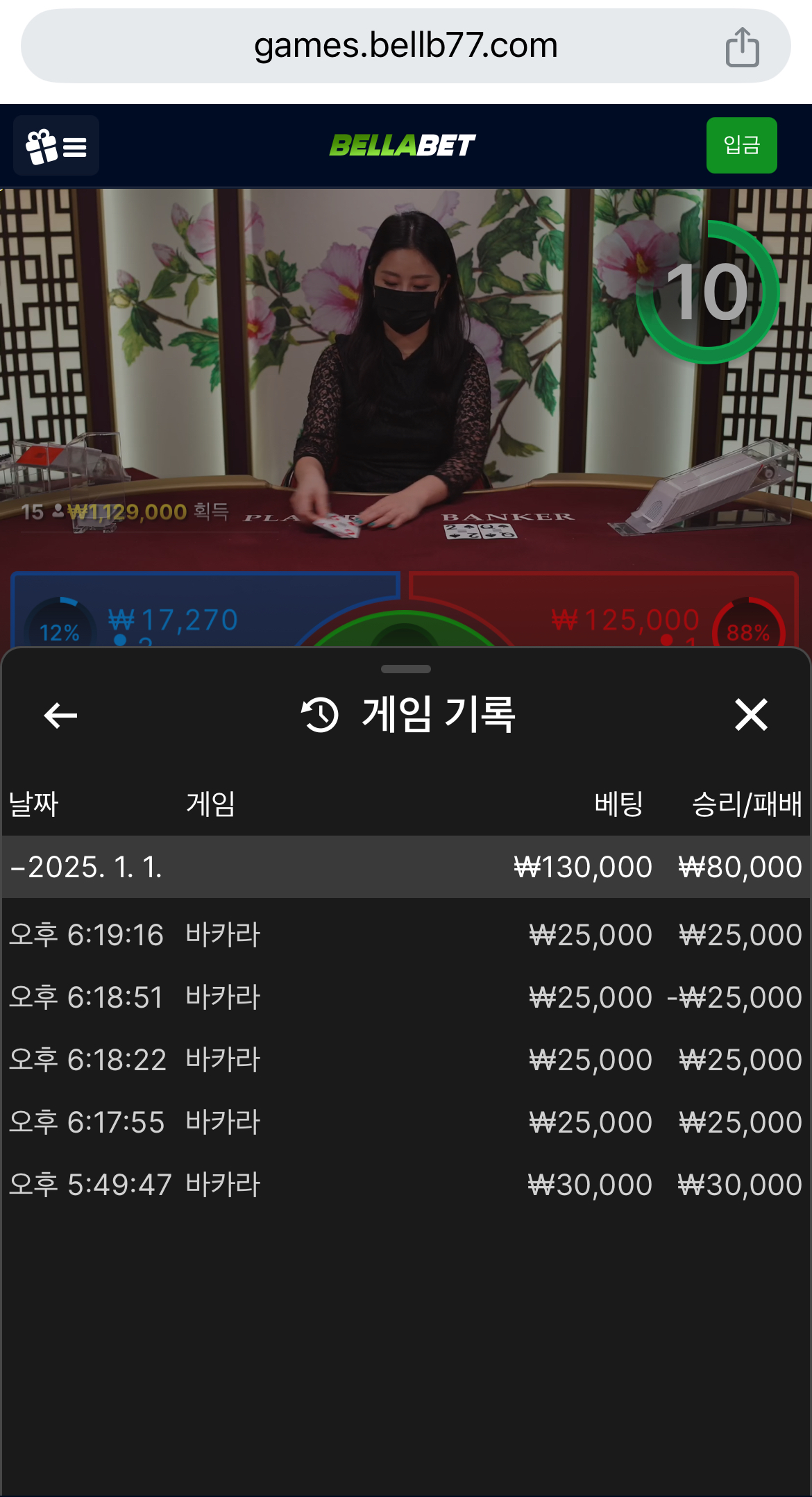Select the 오후 6:17:55 바카라 entry

[405, 1122]
